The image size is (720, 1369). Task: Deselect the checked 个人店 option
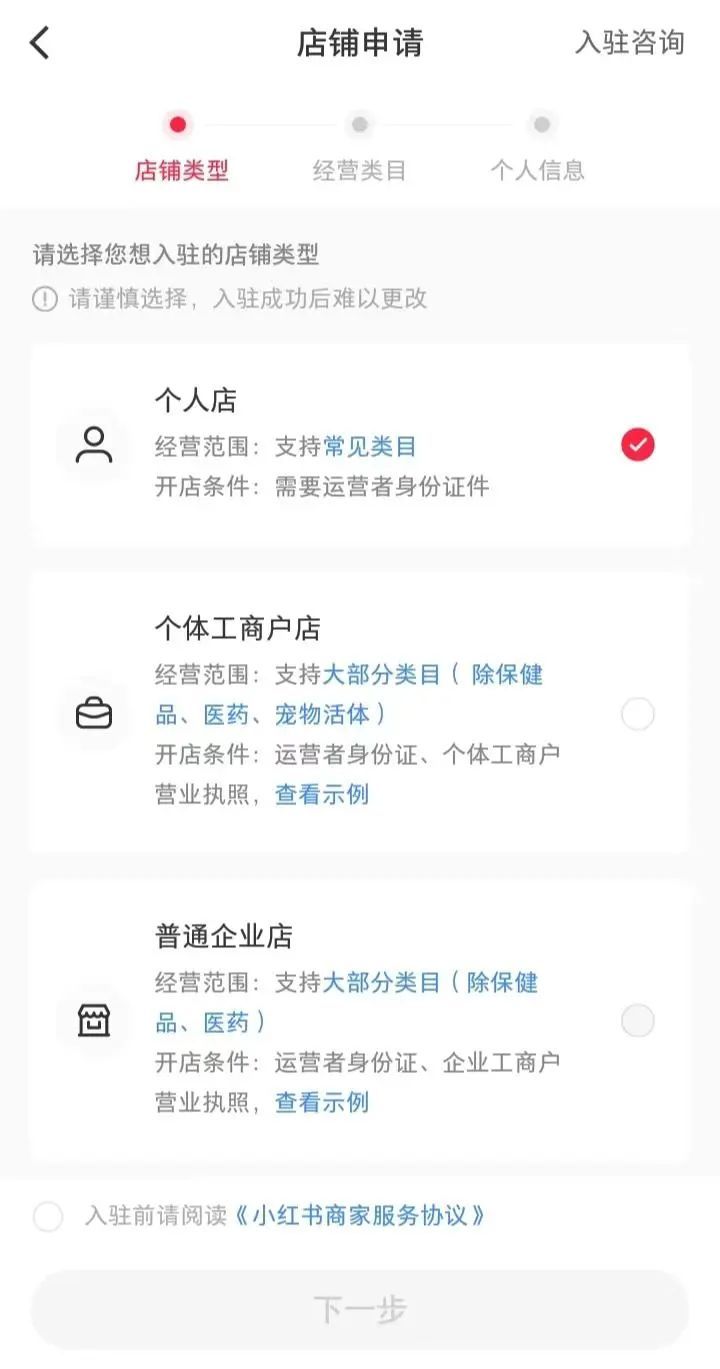coord(637,445)
